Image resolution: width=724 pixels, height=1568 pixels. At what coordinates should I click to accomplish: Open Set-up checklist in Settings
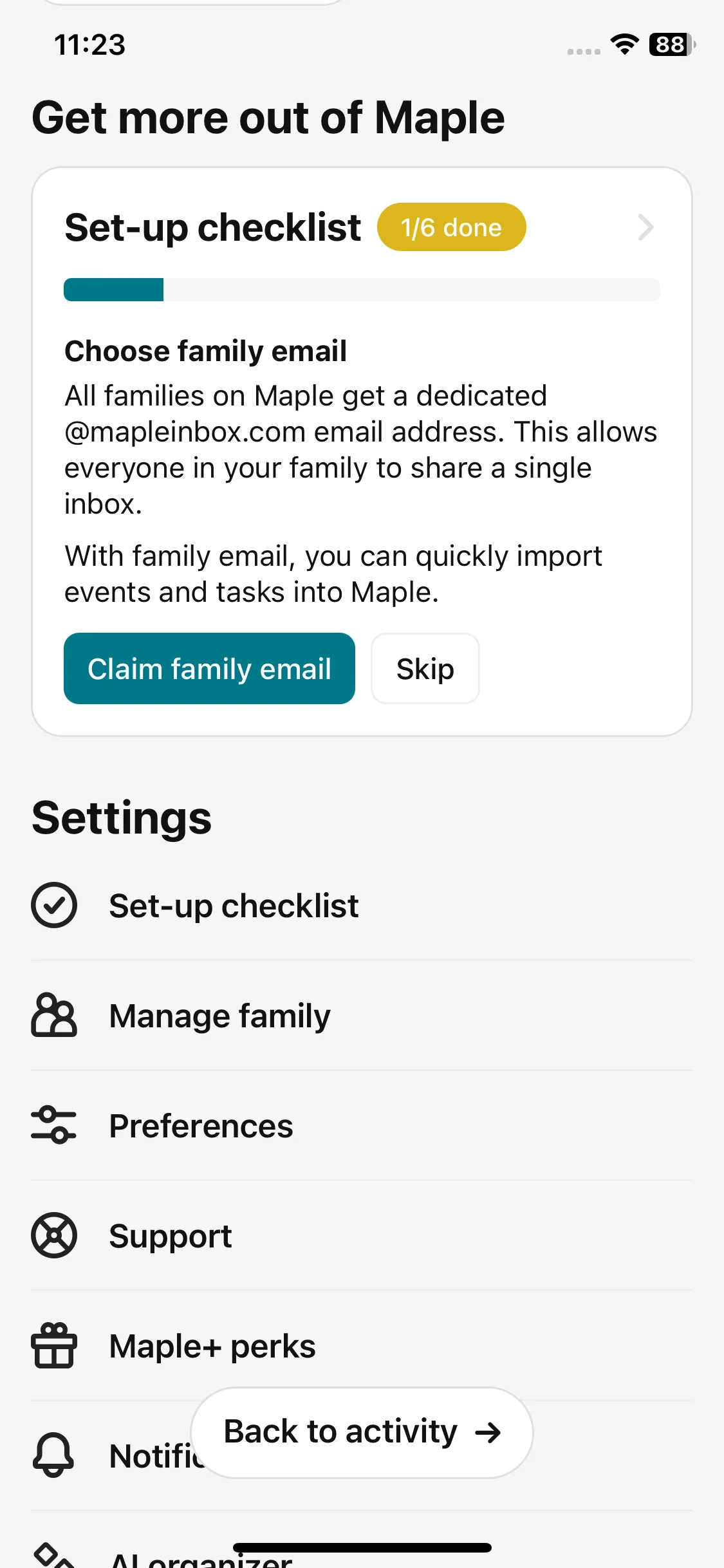click(x=234, y=906)
